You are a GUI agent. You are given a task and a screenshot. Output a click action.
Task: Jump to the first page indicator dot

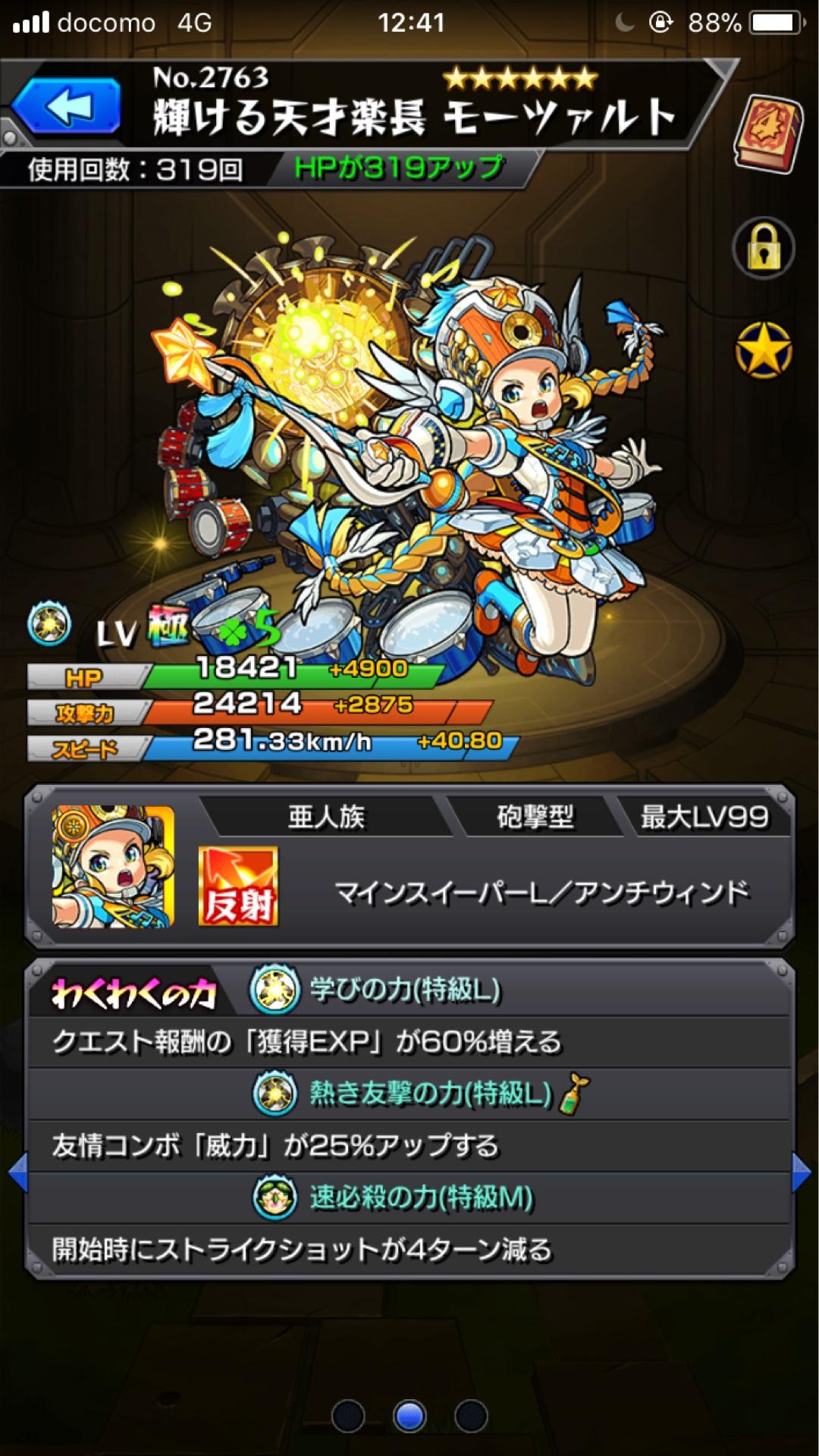click(348, 1415)
